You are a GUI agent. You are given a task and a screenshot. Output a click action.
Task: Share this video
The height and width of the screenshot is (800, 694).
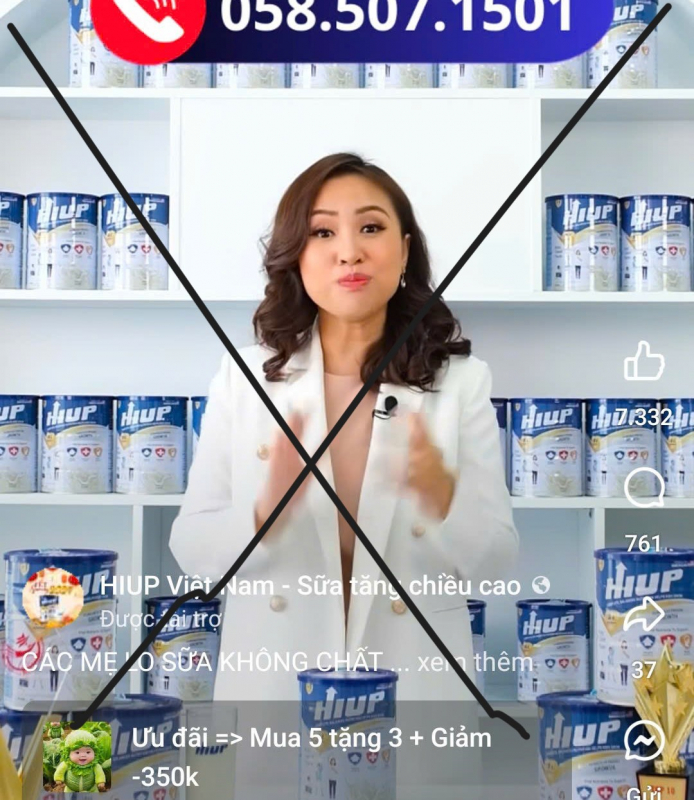(x=644, y=615)
